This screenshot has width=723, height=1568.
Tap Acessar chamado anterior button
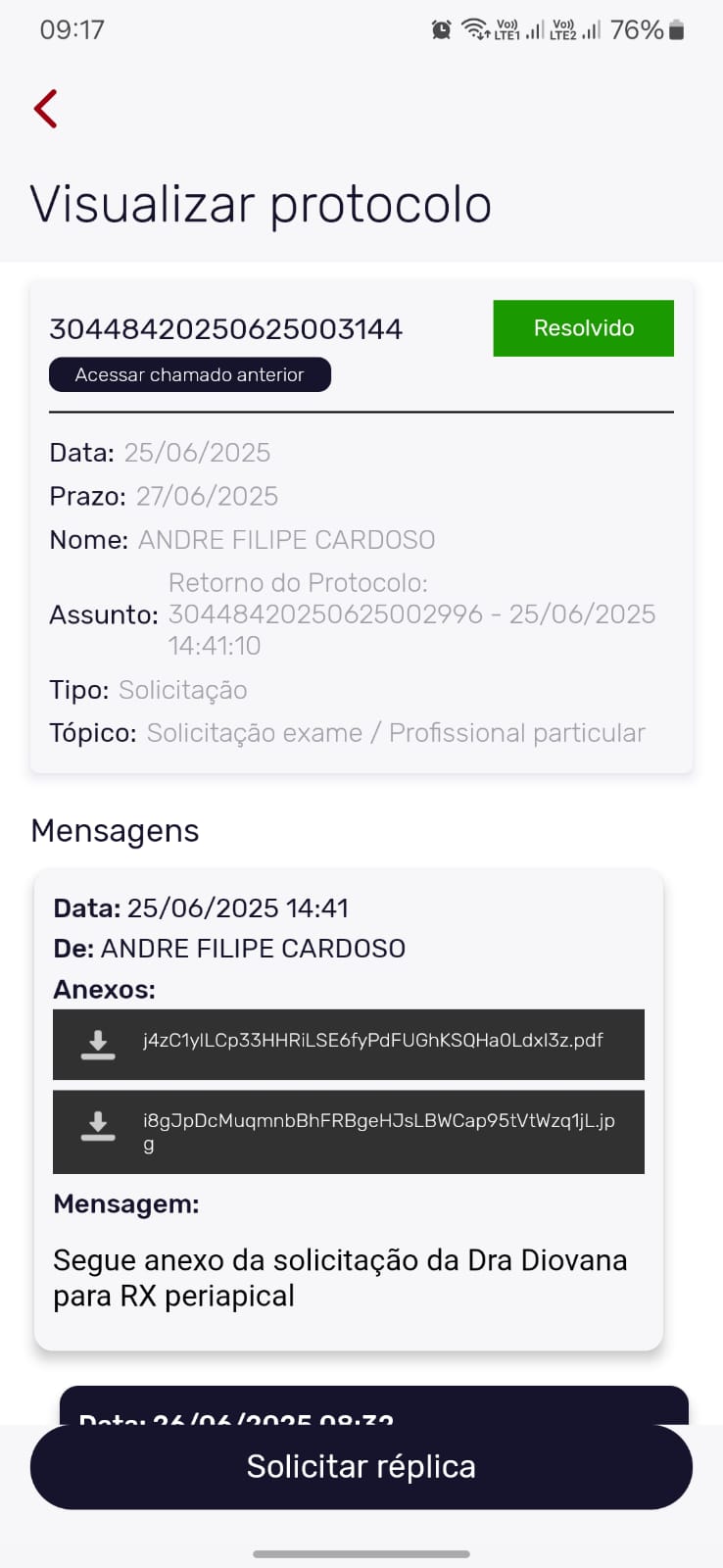[190, 374]
